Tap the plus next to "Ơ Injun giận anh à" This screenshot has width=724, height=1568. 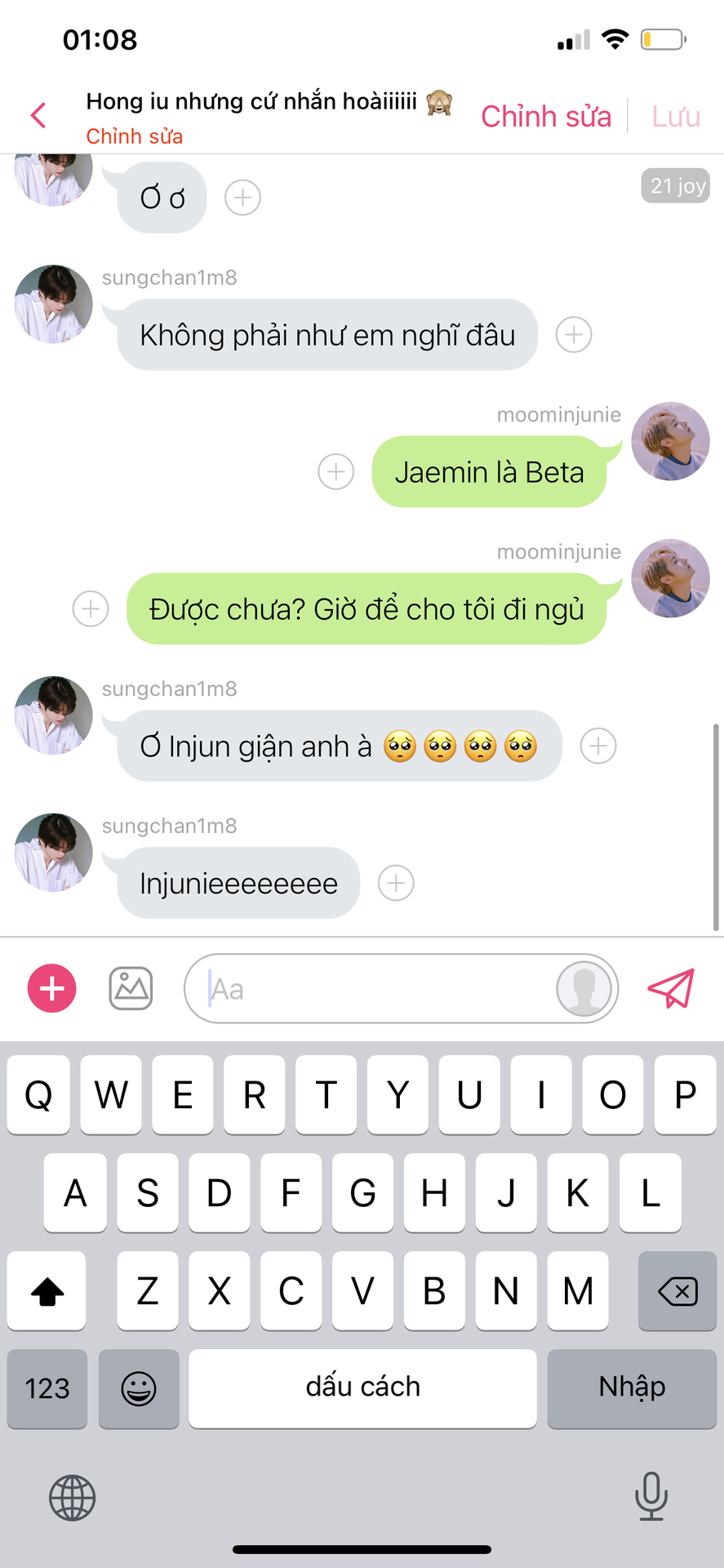click(598, 746)
